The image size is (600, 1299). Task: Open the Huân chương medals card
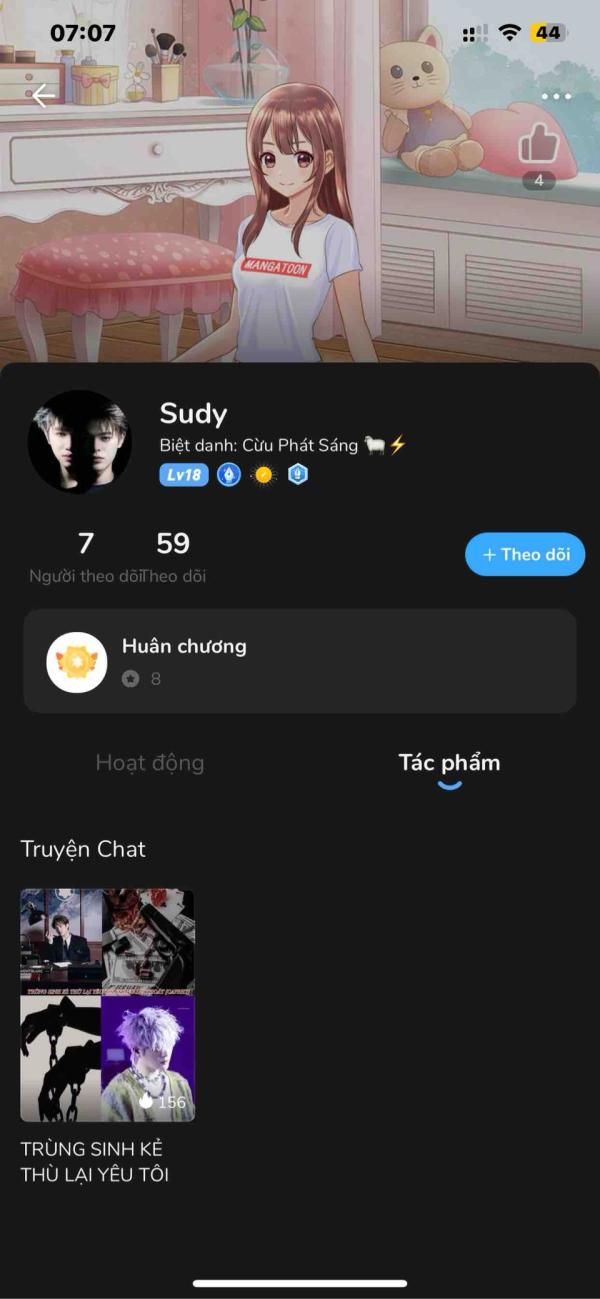pyautogui.click(x=299, y=661)
